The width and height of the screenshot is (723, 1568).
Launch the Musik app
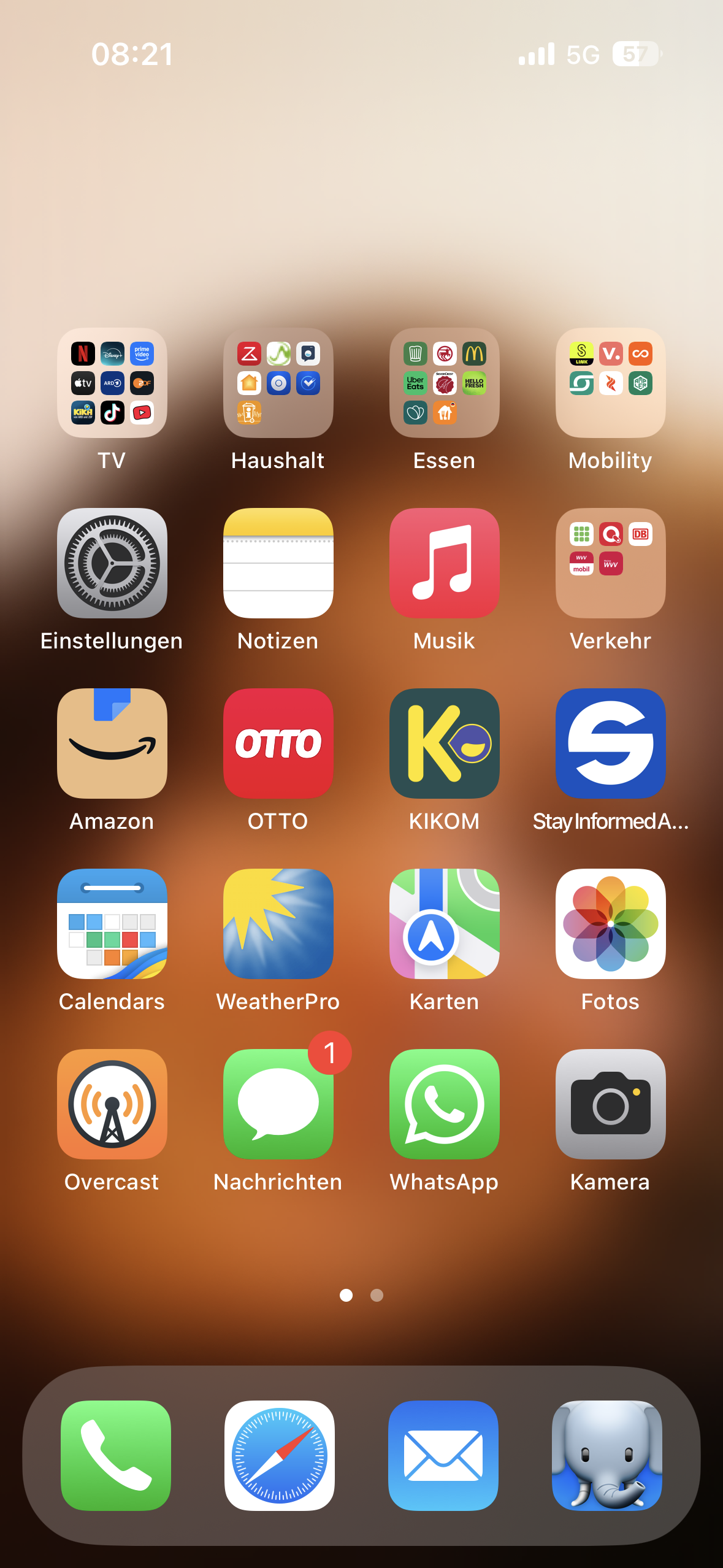click(445, 563)
